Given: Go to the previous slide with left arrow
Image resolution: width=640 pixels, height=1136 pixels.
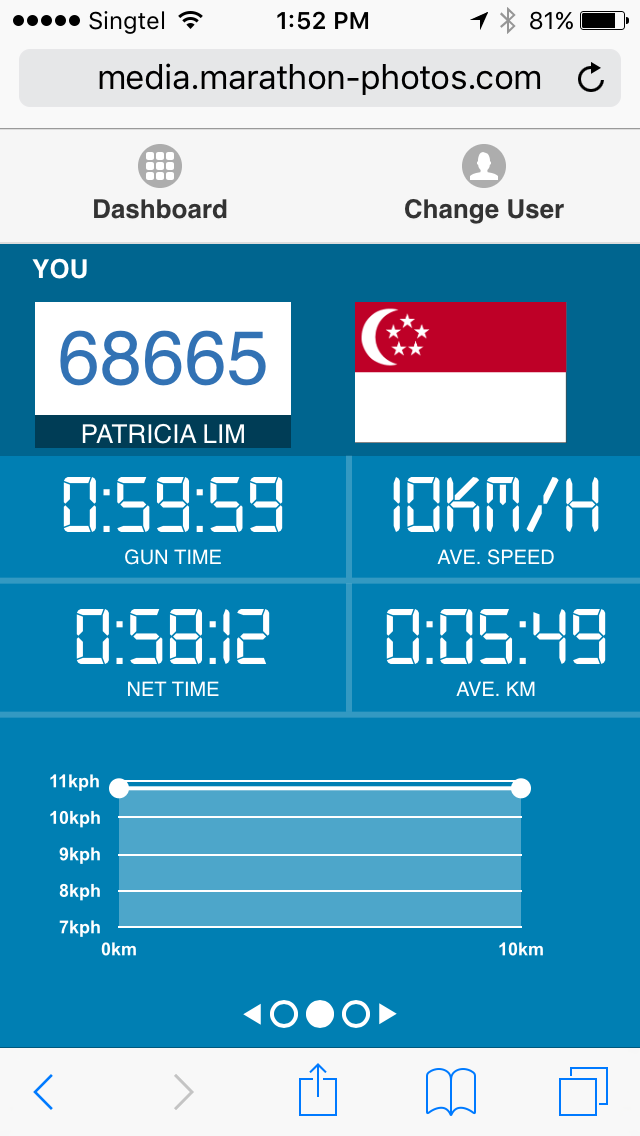Looking at the screenshot, I should coord(252,1014).
